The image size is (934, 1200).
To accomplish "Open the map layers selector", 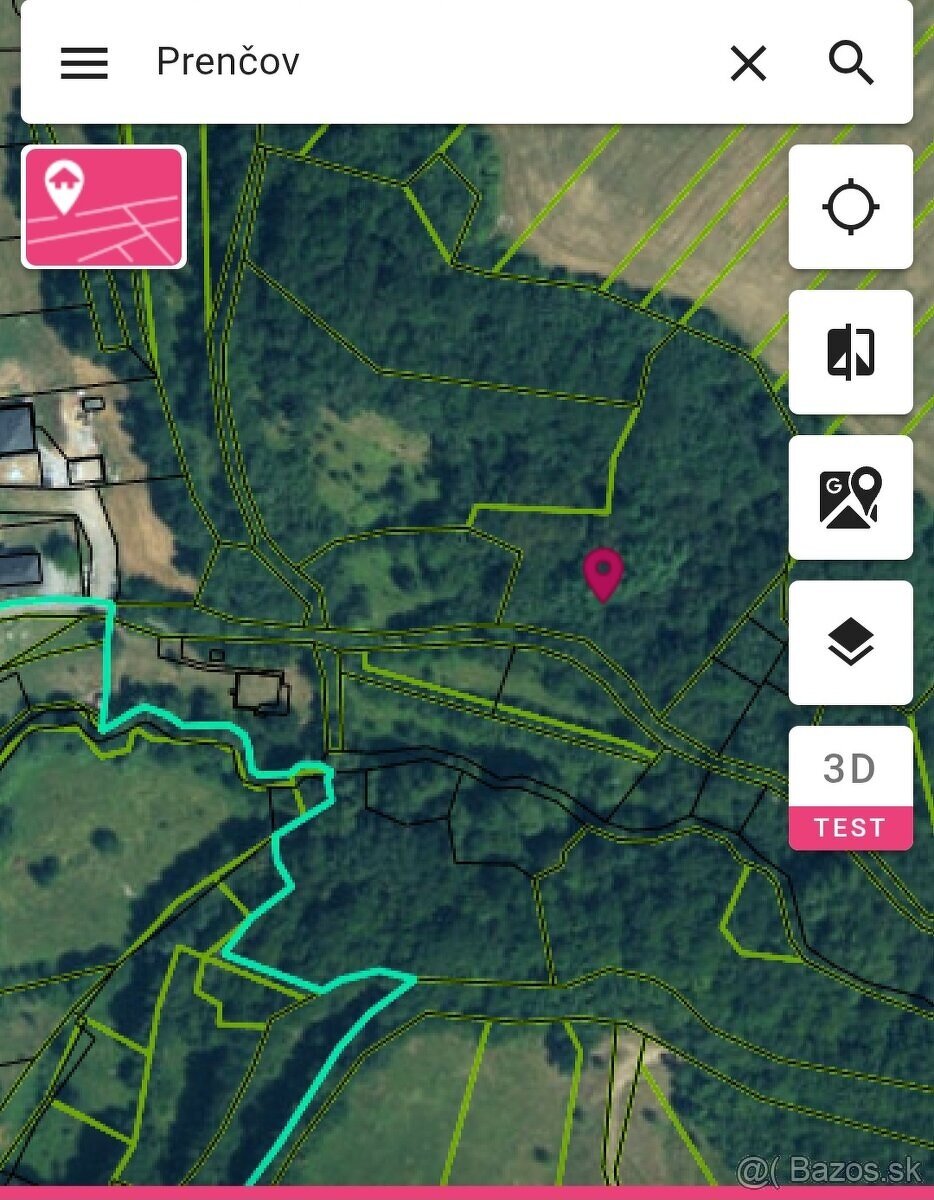I will pos(850,642).
